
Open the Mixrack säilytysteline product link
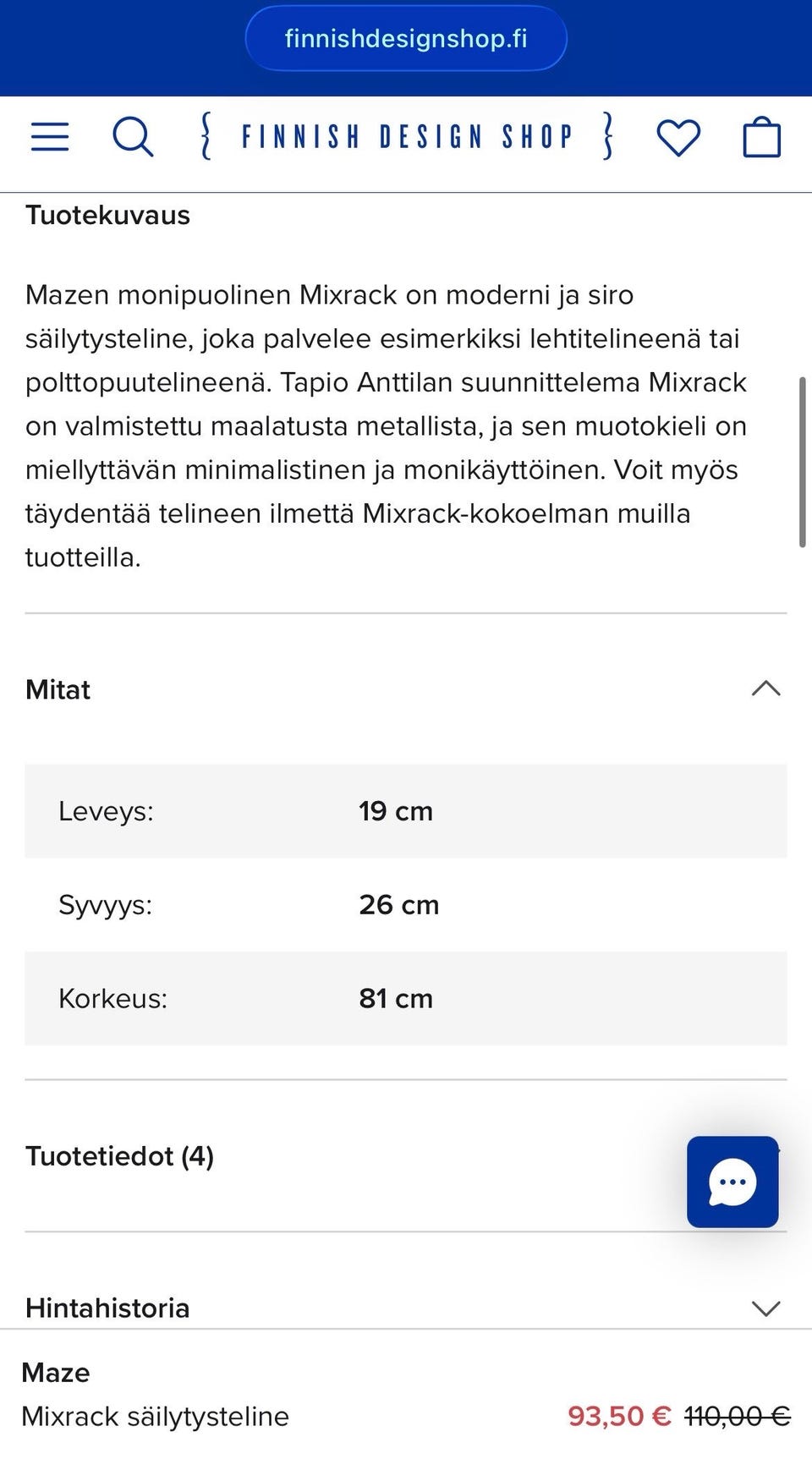click(x=156, y=1417)
